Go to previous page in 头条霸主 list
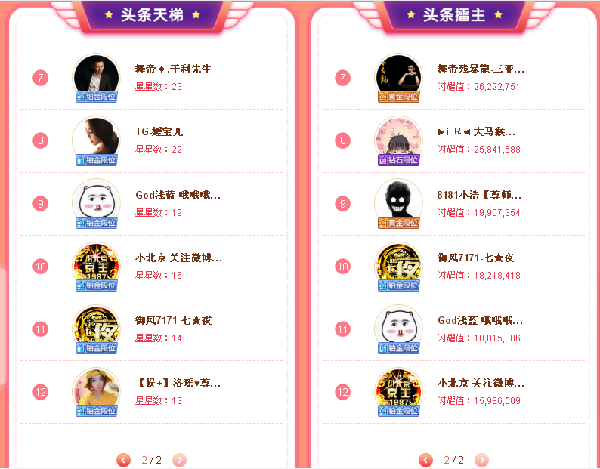The height and width of the screenshot is (469, 600). click(427, 460)
